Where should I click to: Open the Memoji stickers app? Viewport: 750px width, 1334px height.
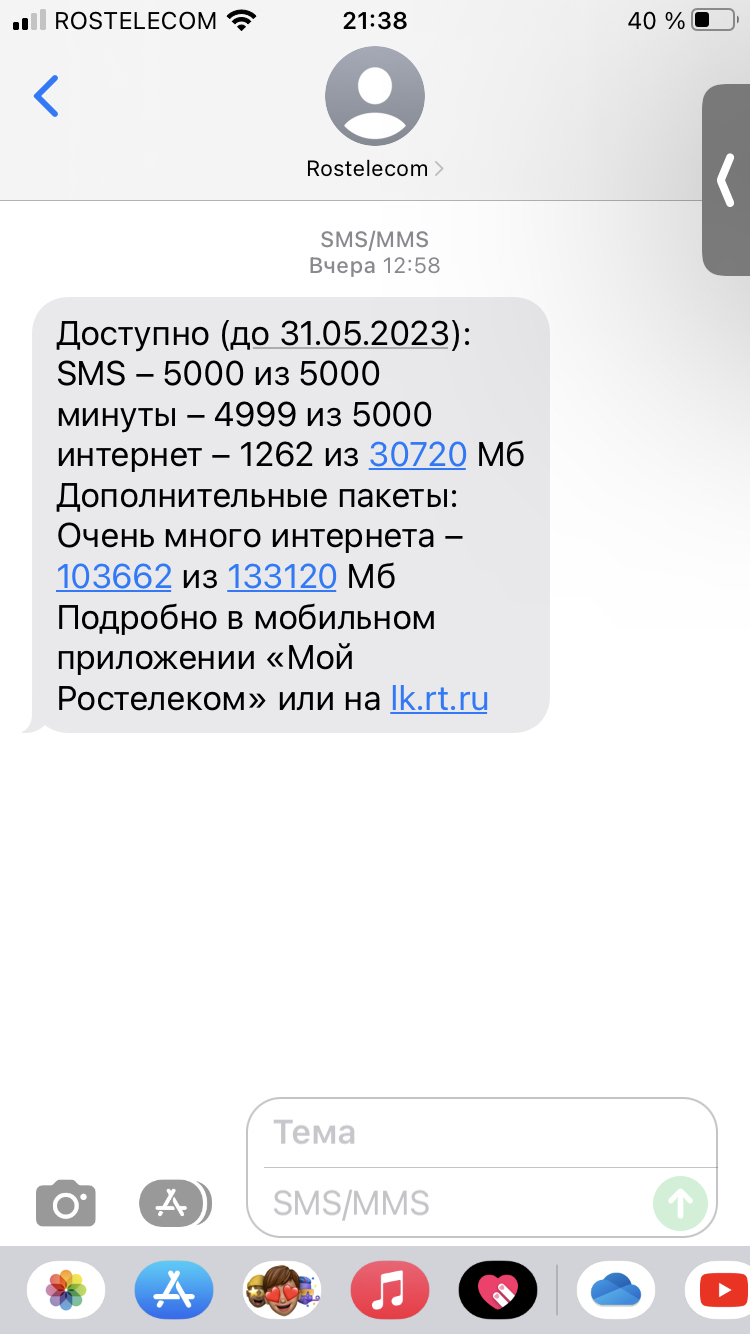pos(282,1291)
